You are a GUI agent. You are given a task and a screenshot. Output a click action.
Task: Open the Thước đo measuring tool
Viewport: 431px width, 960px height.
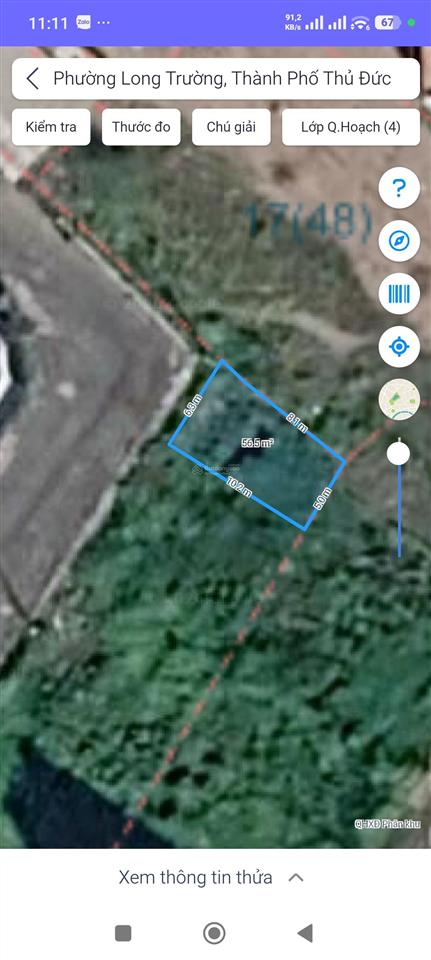(141, 127)
